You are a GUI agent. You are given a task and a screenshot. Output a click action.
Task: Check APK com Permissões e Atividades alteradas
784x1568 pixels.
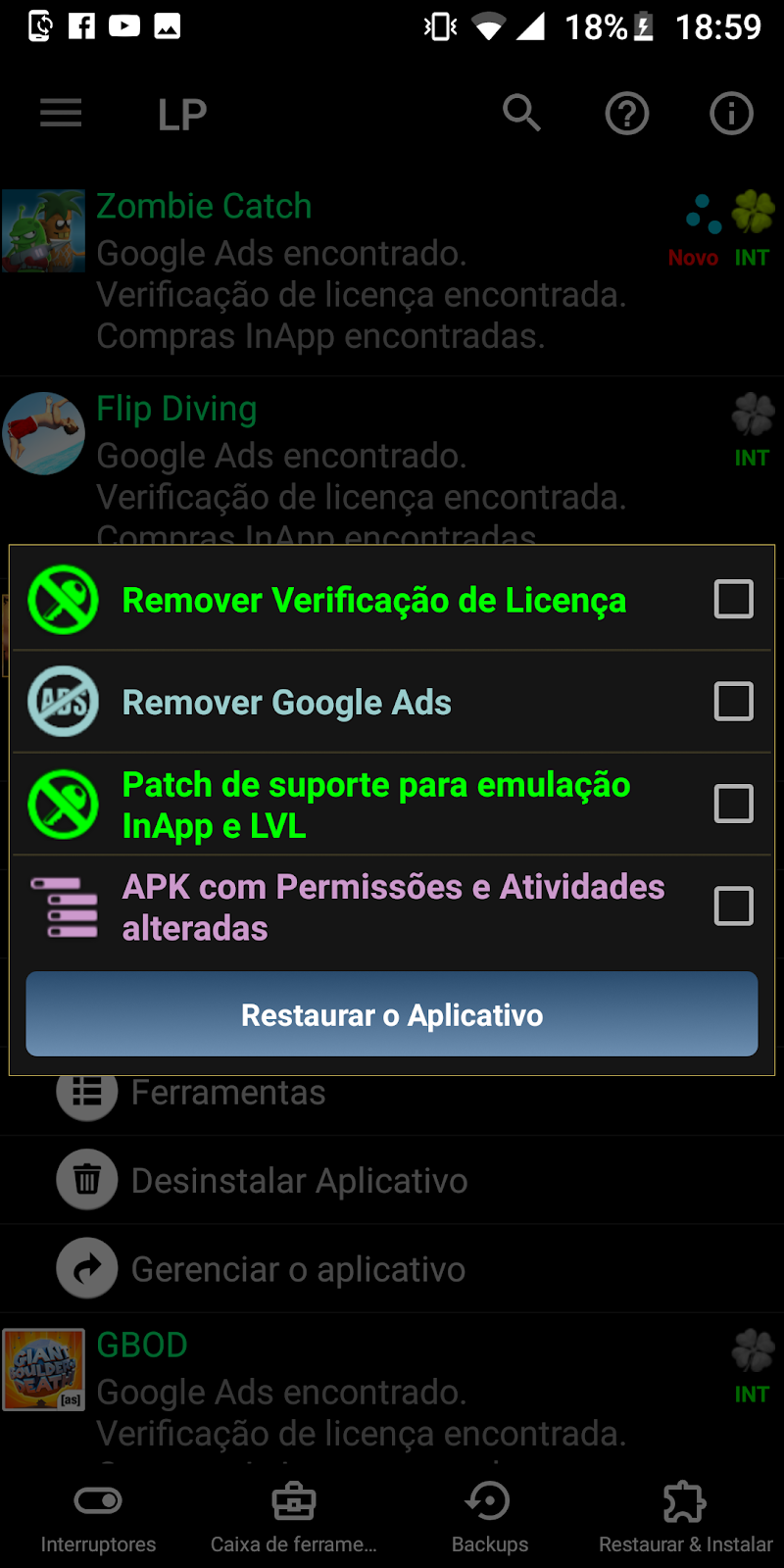coord(733,906)
